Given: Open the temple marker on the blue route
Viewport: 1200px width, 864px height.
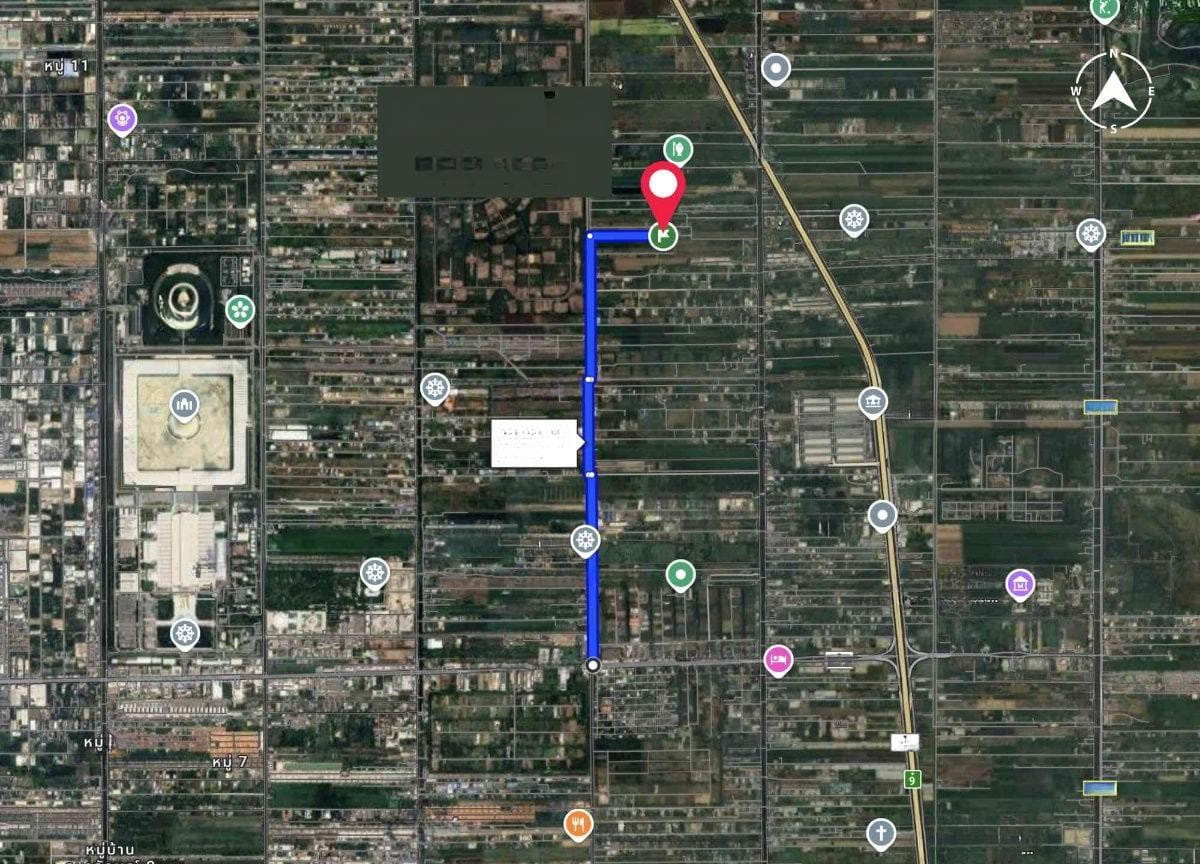Looking at the screenshot, I should (x=586, y=541).
